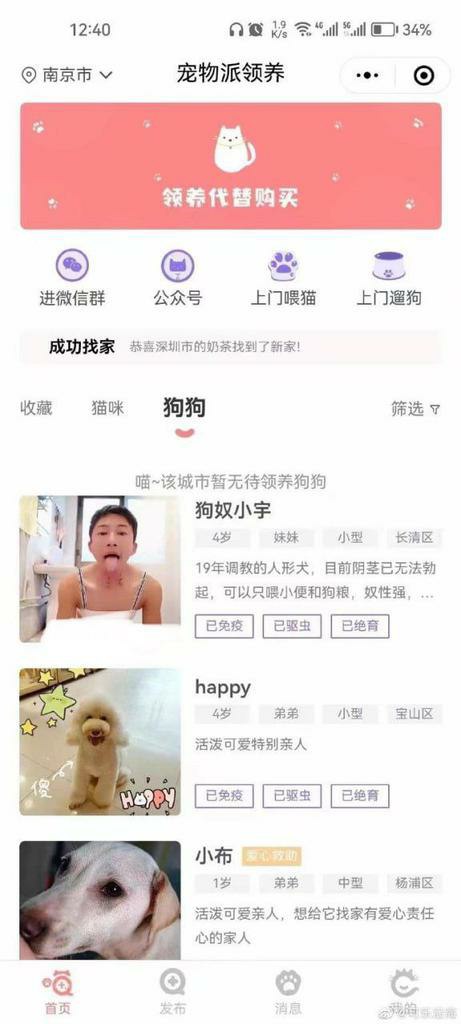Viewport: 461px width, 1024px height.
Task: Open 我的 profile tab
Action: pyautogui.click(x=404, y=991)
